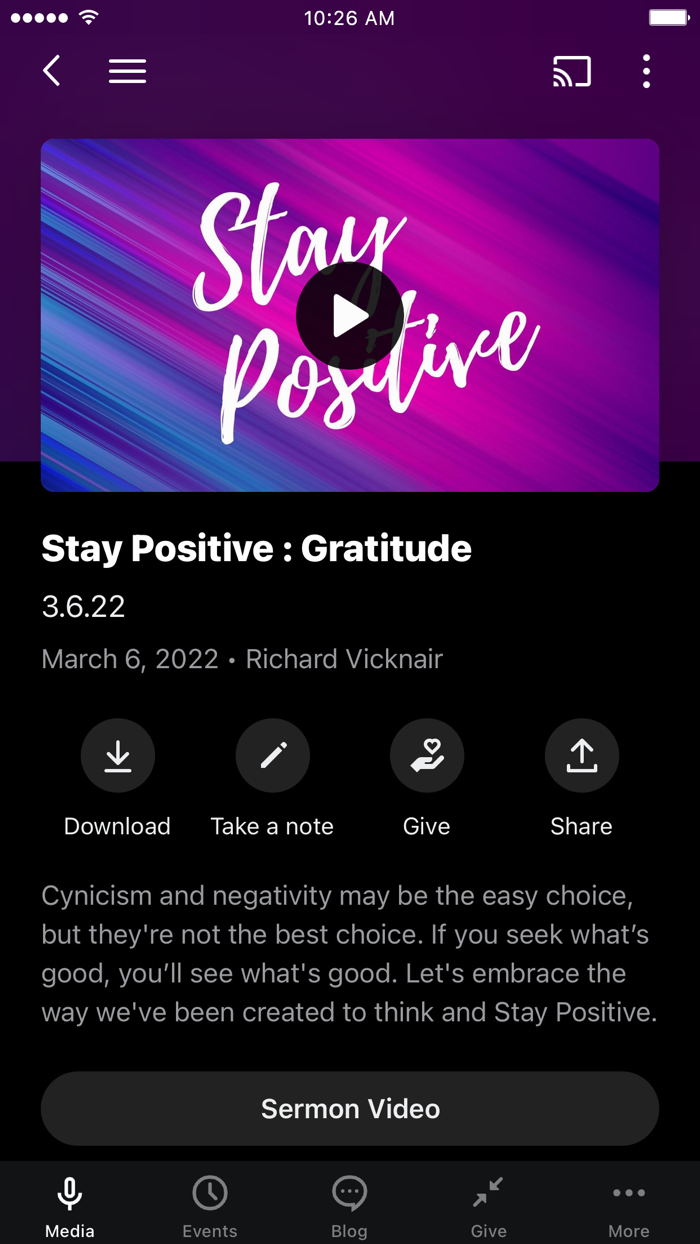The height and width of the screenshot is (1244, 700).
Task: Play the Stay Positive sermon
Action: 349,316
